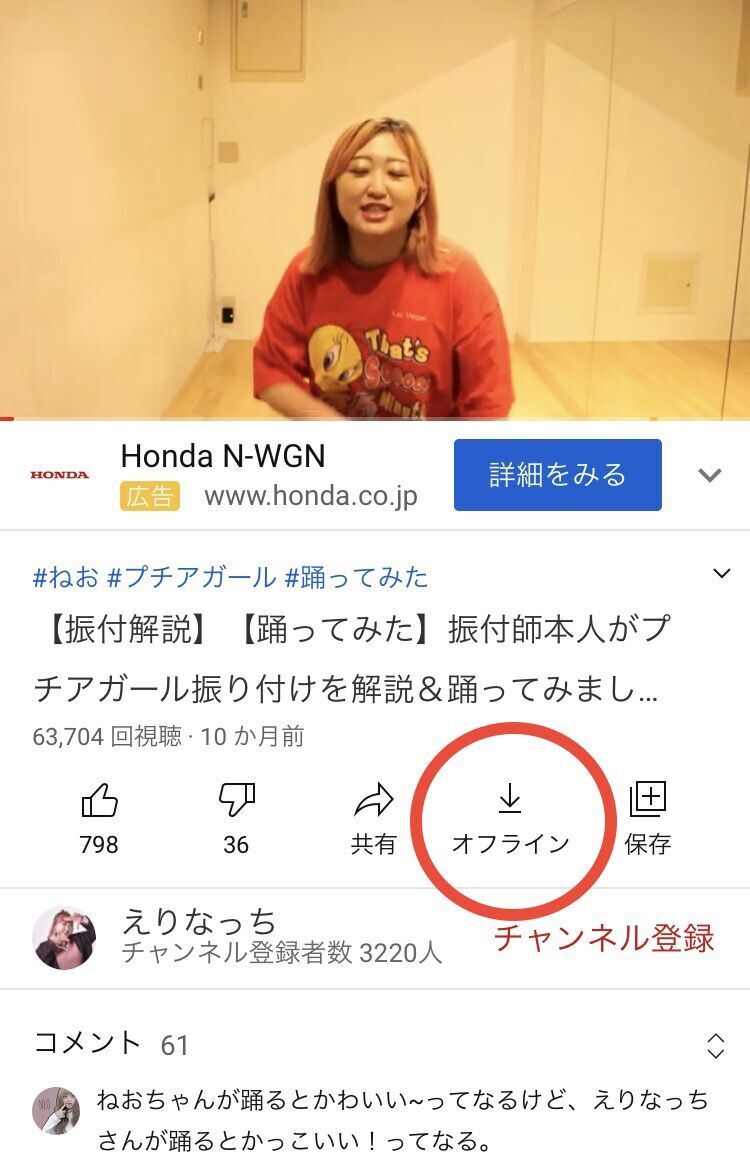Dislike the video with 36 dislikes

click(x=236, y=815)
